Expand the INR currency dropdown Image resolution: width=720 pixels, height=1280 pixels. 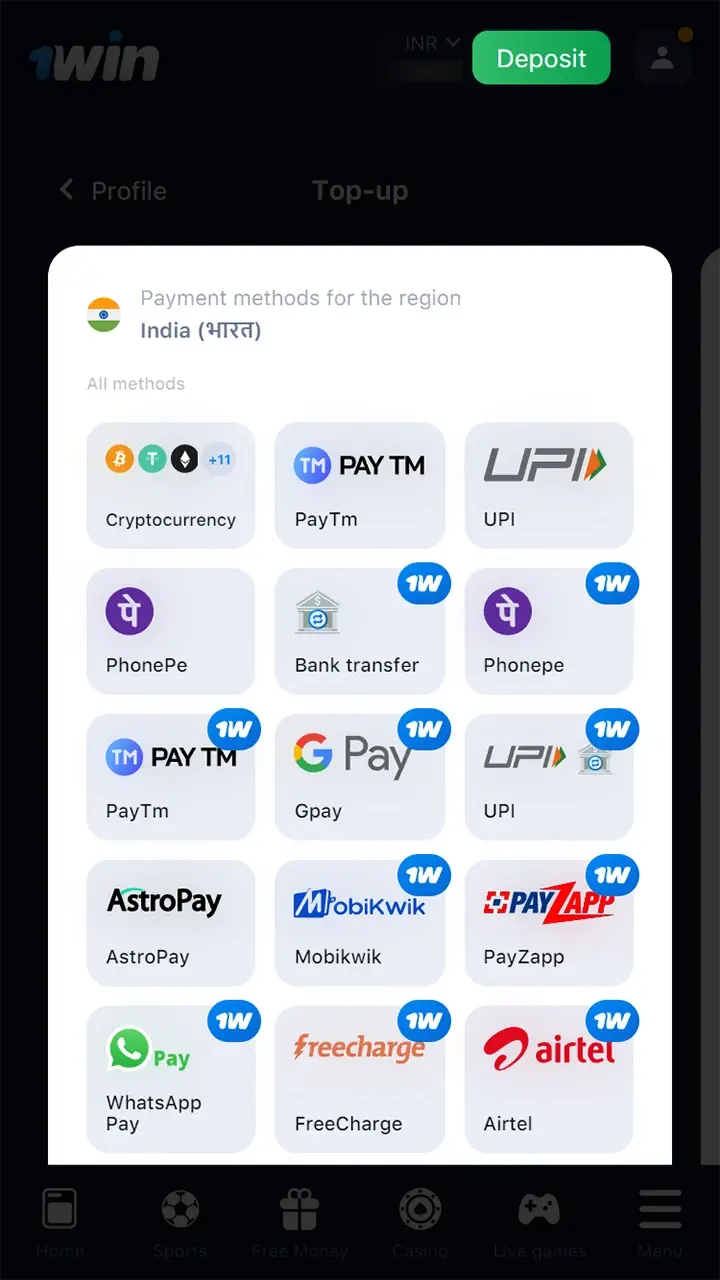[432, 44]
